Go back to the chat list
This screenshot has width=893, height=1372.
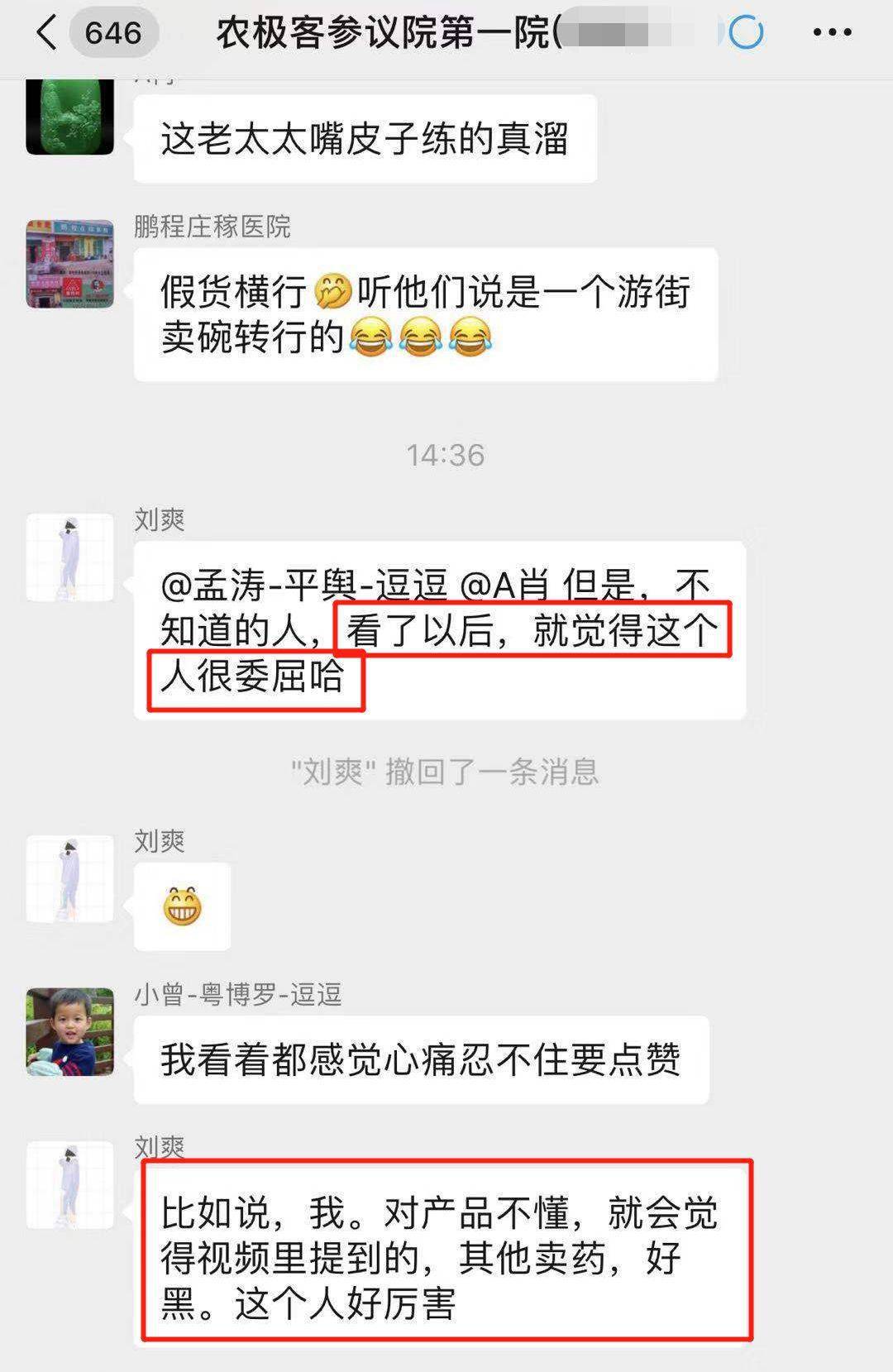(x=48, y=33)
